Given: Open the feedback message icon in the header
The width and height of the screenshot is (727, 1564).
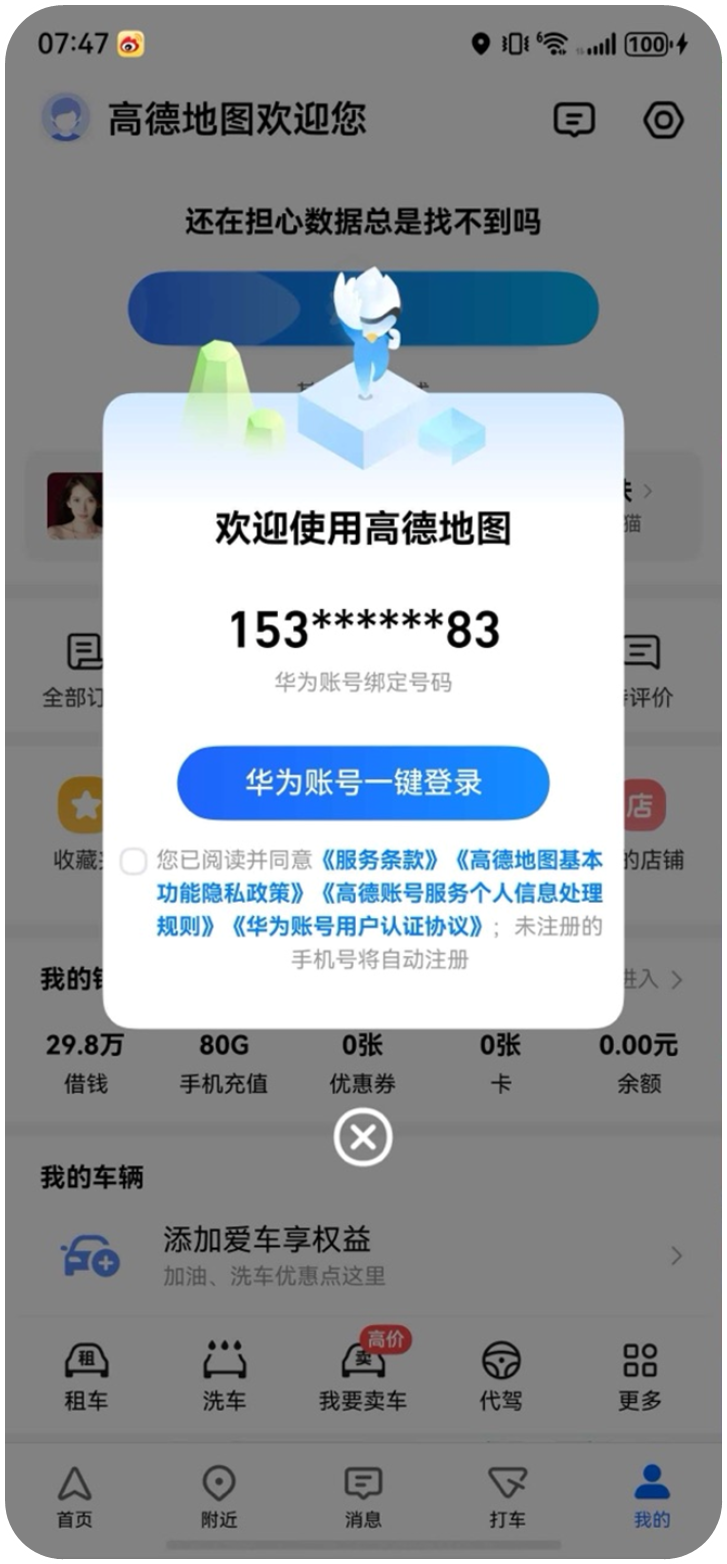Looking at the screenshot, I should coord(574,120).
